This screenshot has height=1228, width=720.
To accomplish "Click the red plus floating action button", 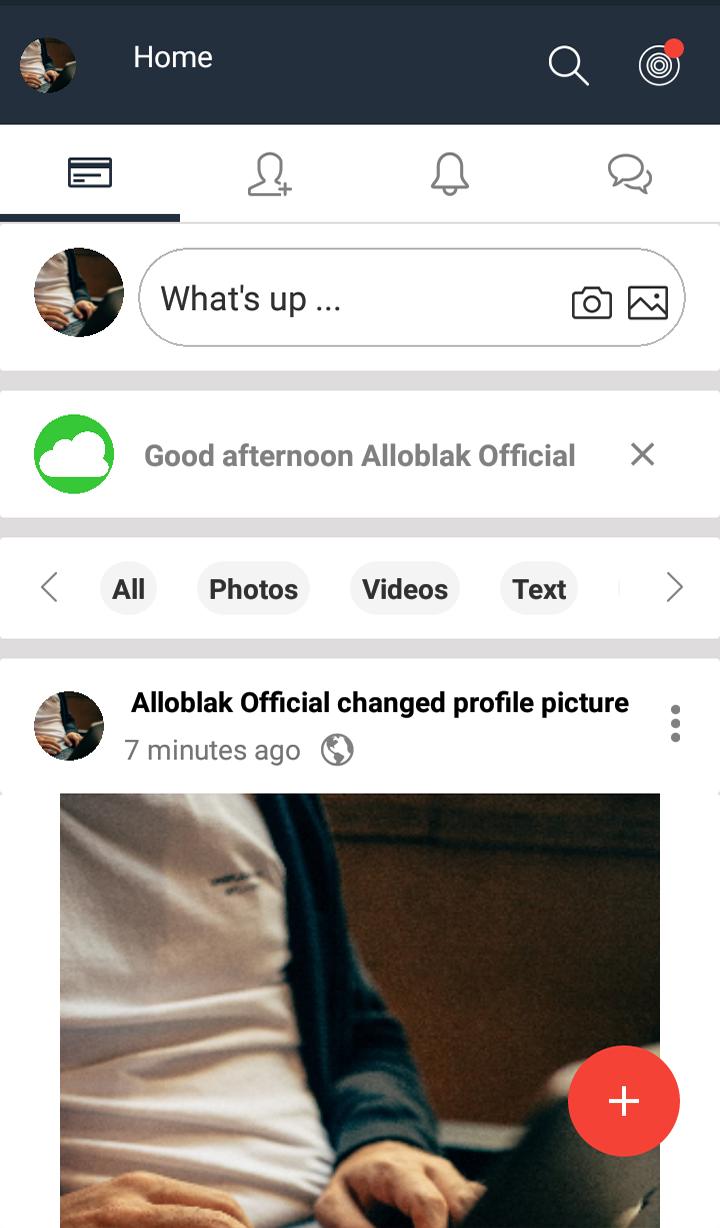I will pyautogui.click(x=624, y=1101).
